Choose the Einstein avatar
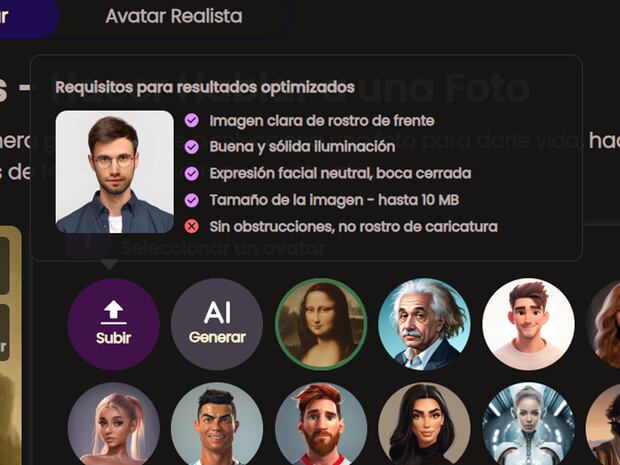 coord(424,324)
